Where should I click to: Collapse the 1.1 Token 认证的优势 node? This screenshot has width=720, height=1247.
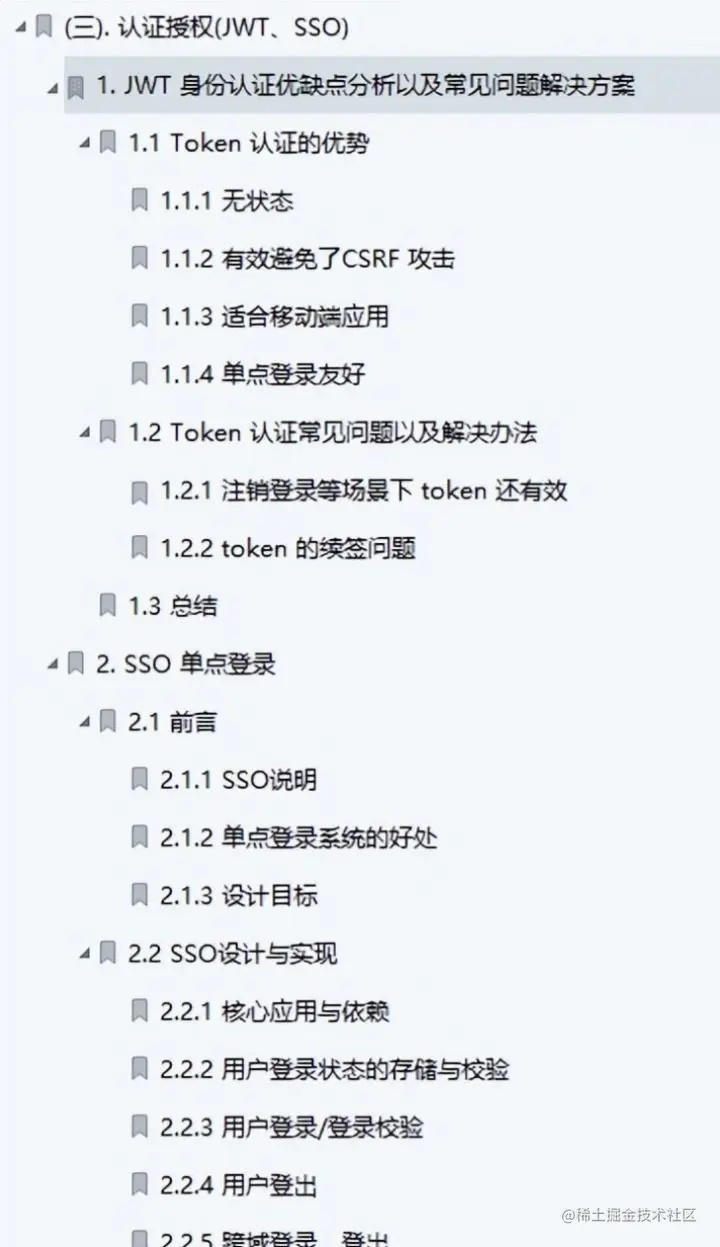coord(84,144)
